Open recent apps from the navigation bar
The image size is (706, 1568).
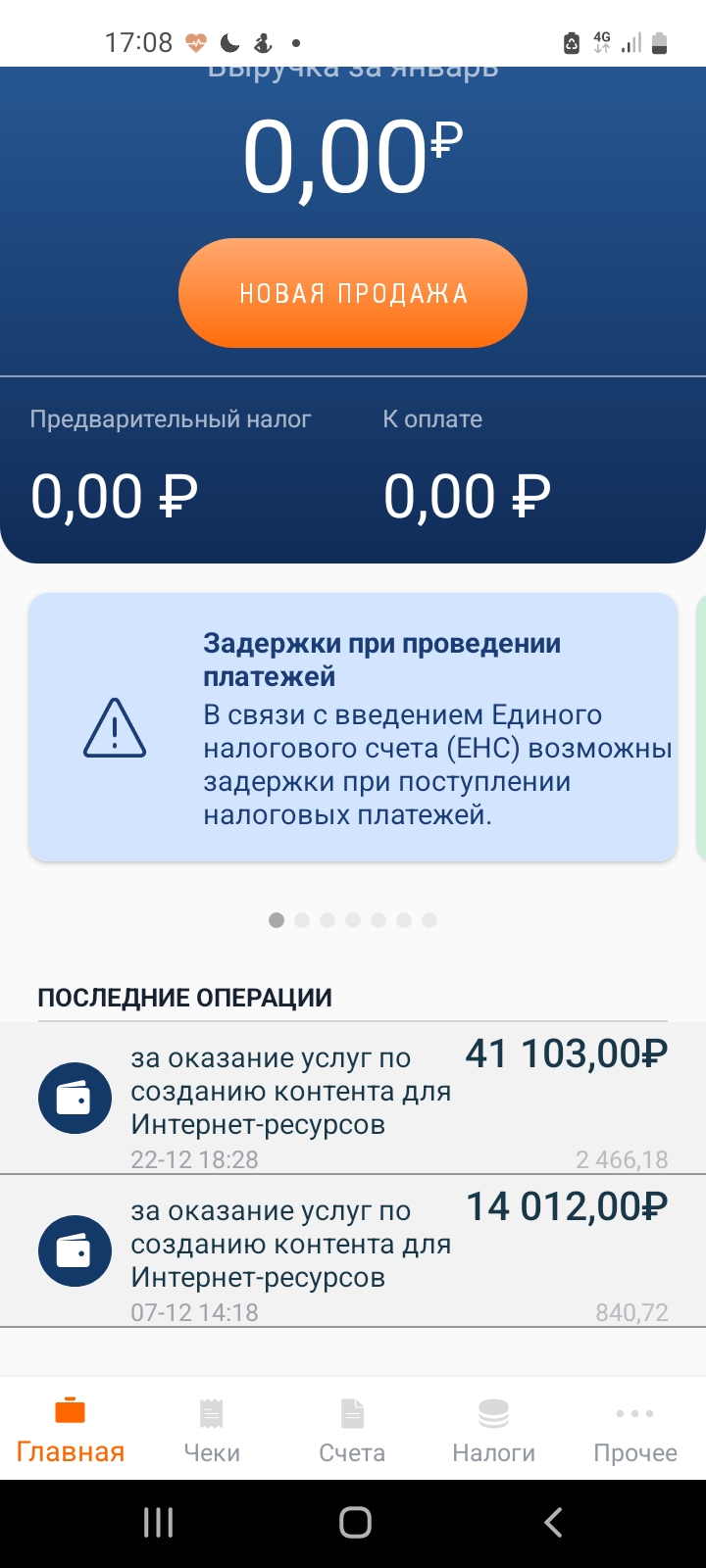coord(158,1522)
